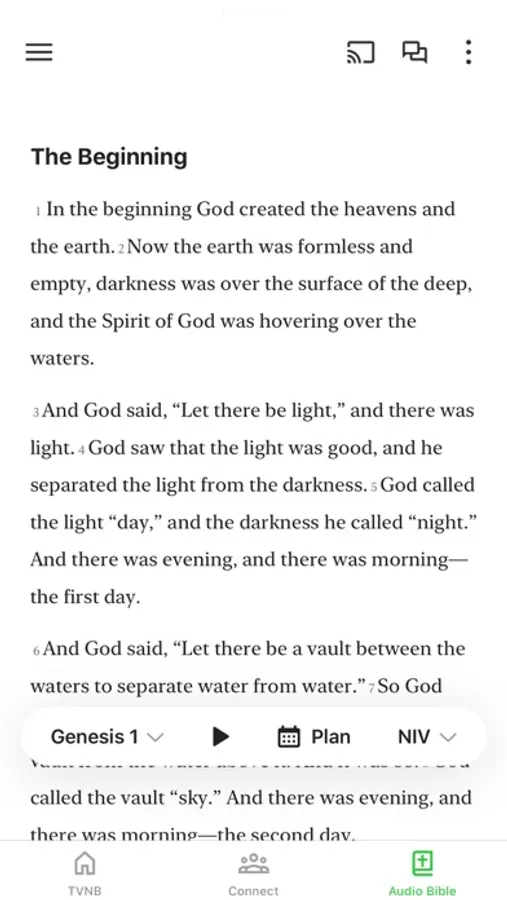Go to the Connect tab
This screenshot has height=900, width=507.
pyautogui.click(x=253, y=873)
